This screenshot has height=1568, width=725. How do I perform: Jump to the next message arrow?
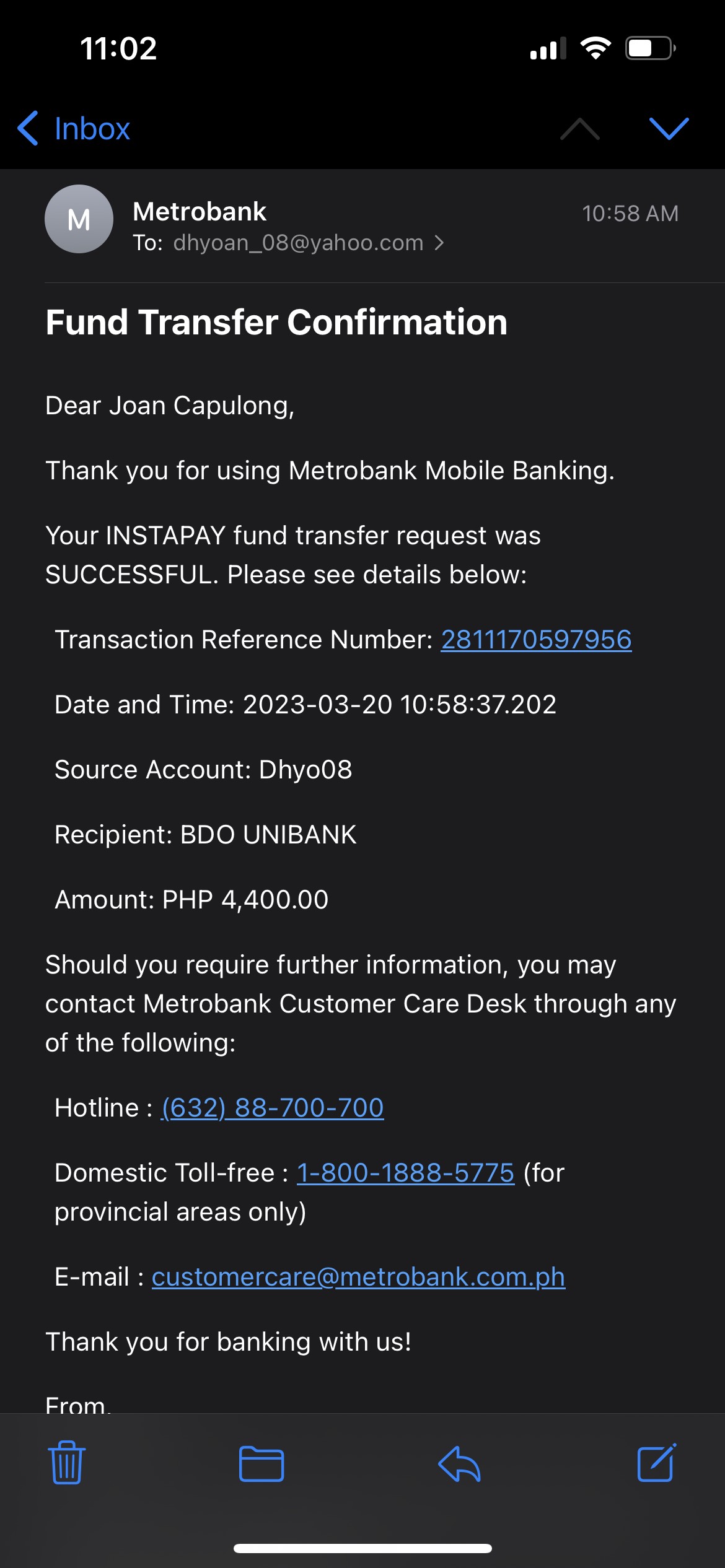pyautogui.click(x=669, y=129)
